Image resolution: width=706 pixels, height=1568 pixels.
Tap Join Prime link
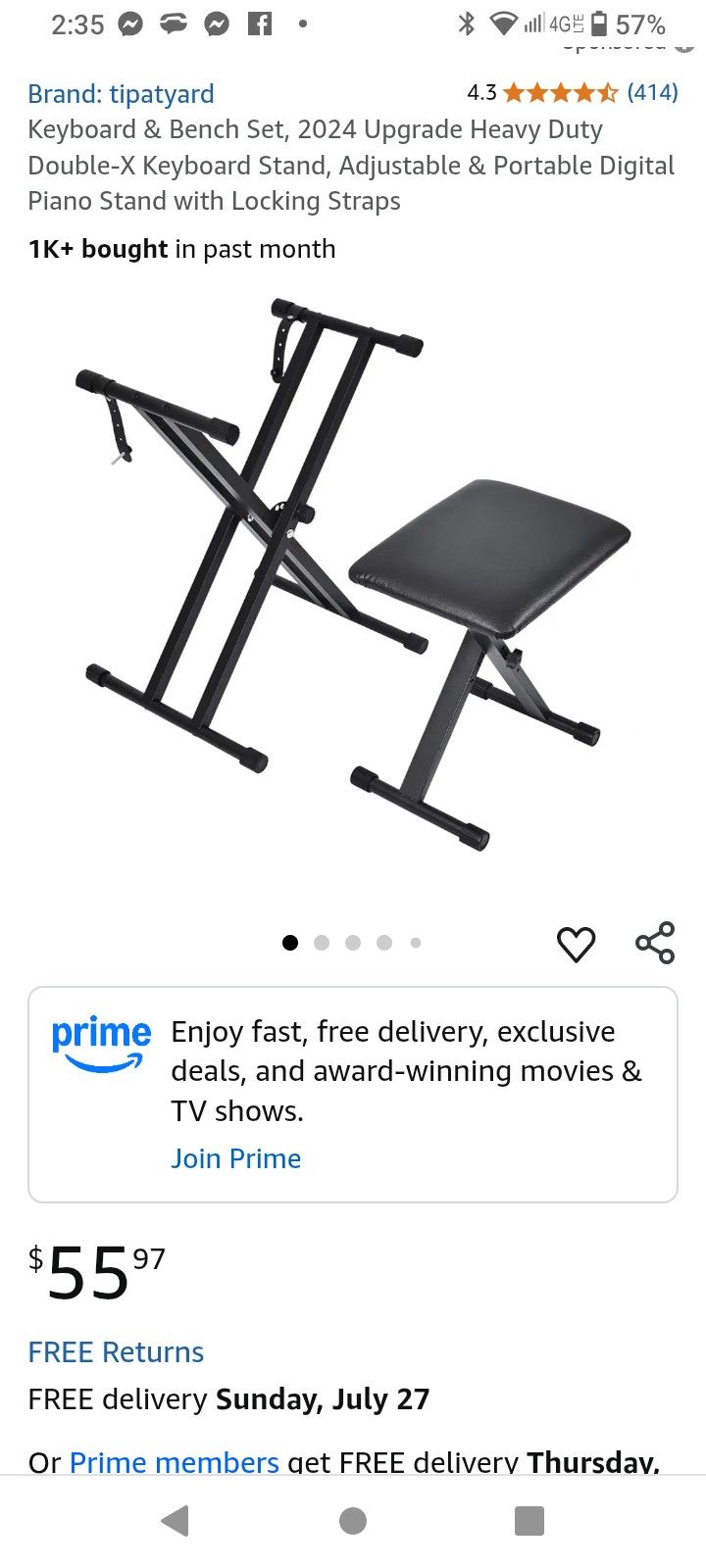coord(235,1158)
